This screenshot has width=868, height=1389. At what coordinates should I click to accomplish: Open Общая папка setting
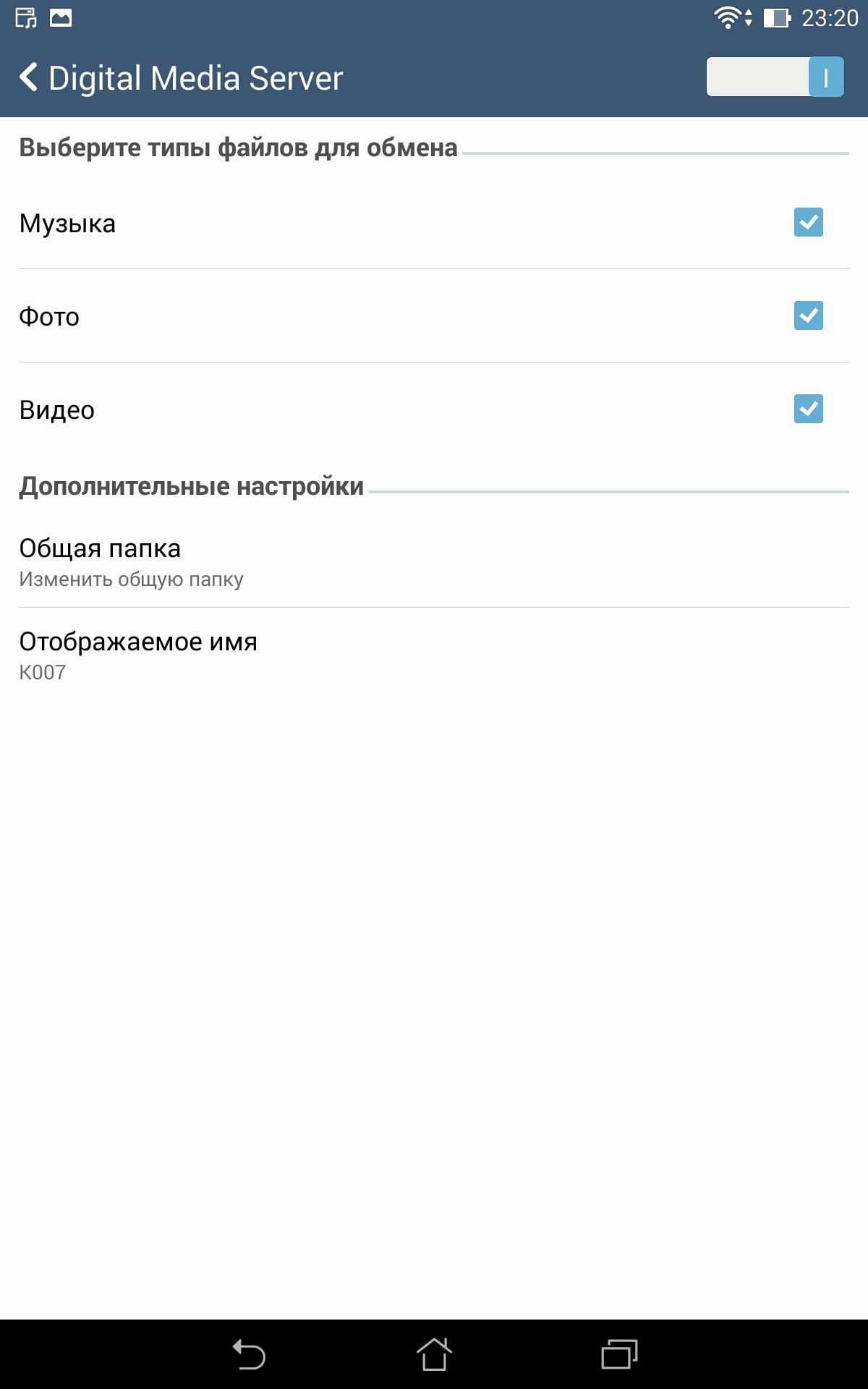[434, 562]
